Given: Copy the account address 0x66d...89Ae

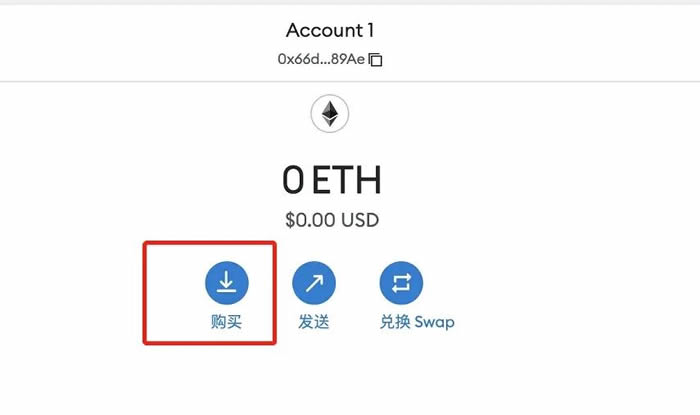Looking at the screenshot, I should (x=376, y=59).
